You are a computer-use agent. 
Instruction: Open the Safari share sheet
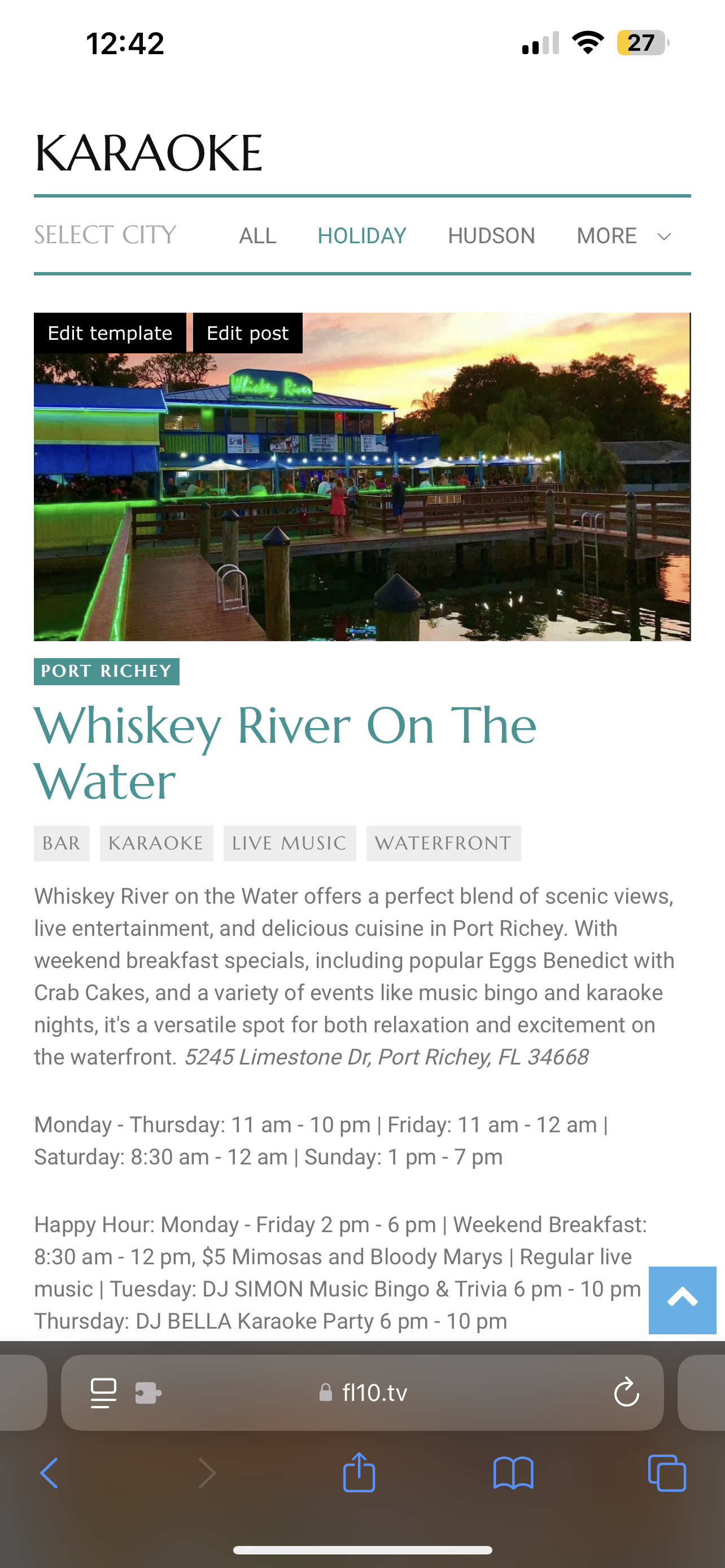(x=359, y=1472)
